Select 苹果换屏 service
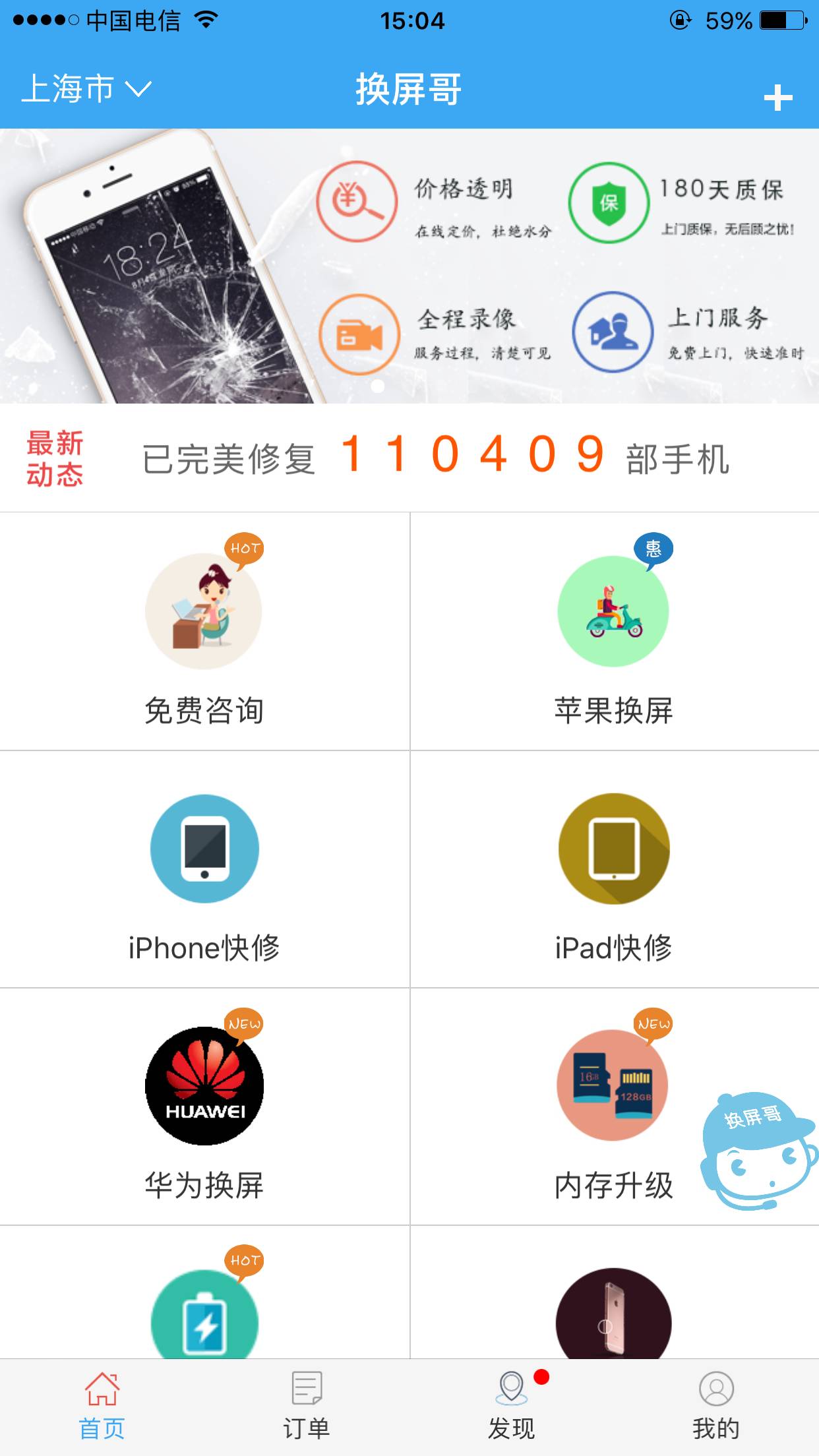The width and height of the screenshot is (819, 1456). tap(613, 632)
